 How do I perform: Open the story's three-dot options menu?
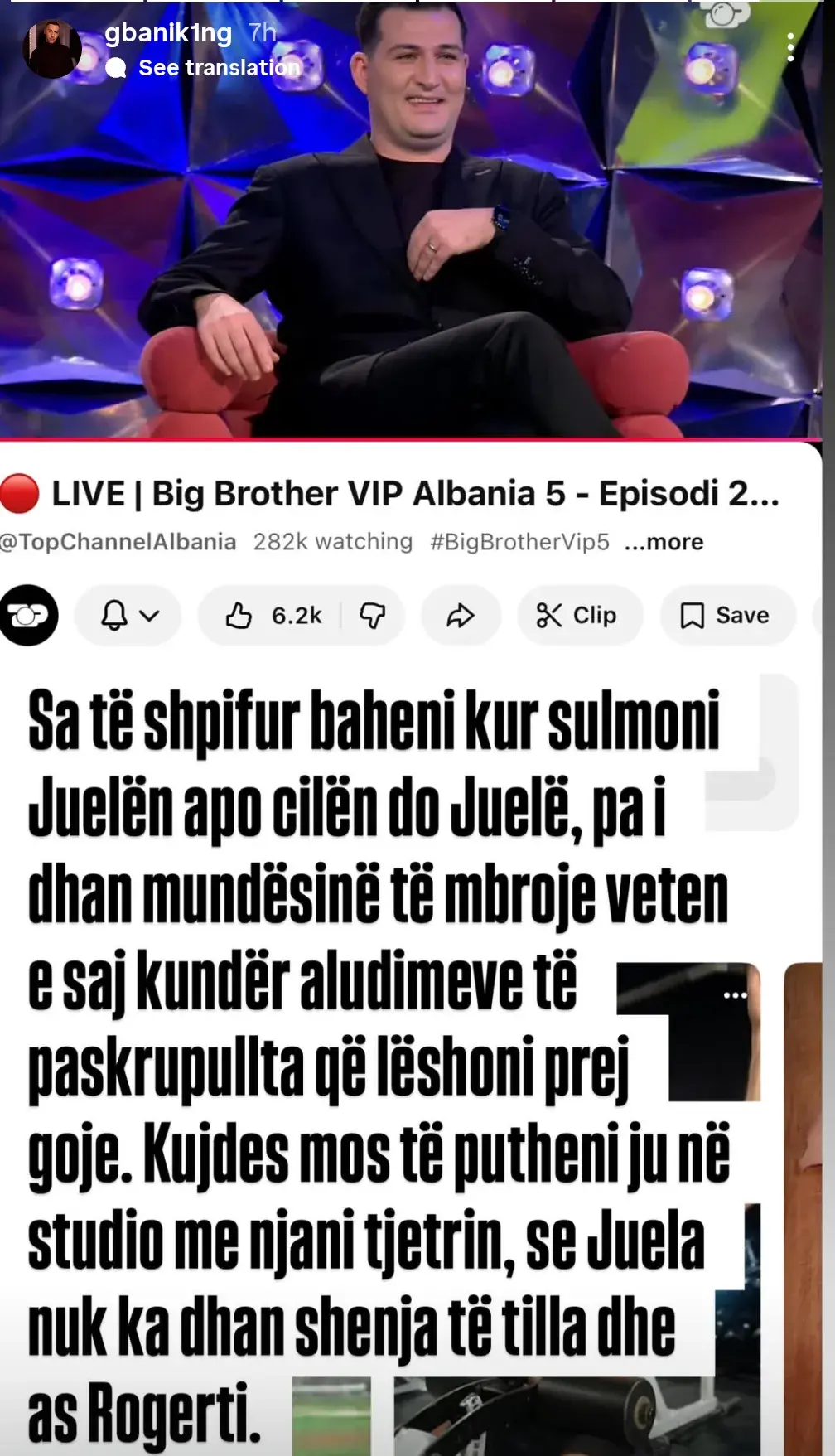coord(790,48)
